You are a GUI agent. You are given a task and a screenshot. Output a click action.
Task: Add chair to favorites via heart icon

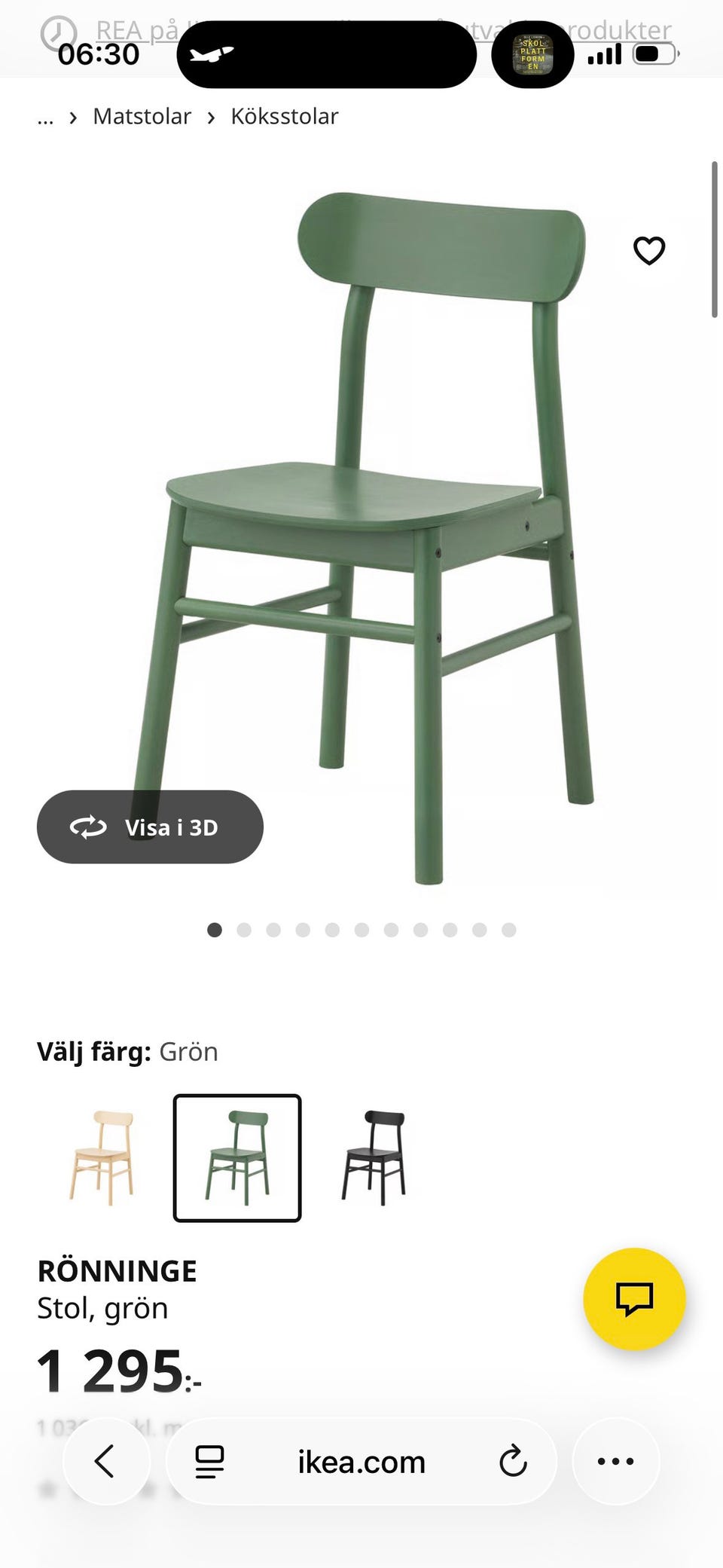click(x=649, y=250)
